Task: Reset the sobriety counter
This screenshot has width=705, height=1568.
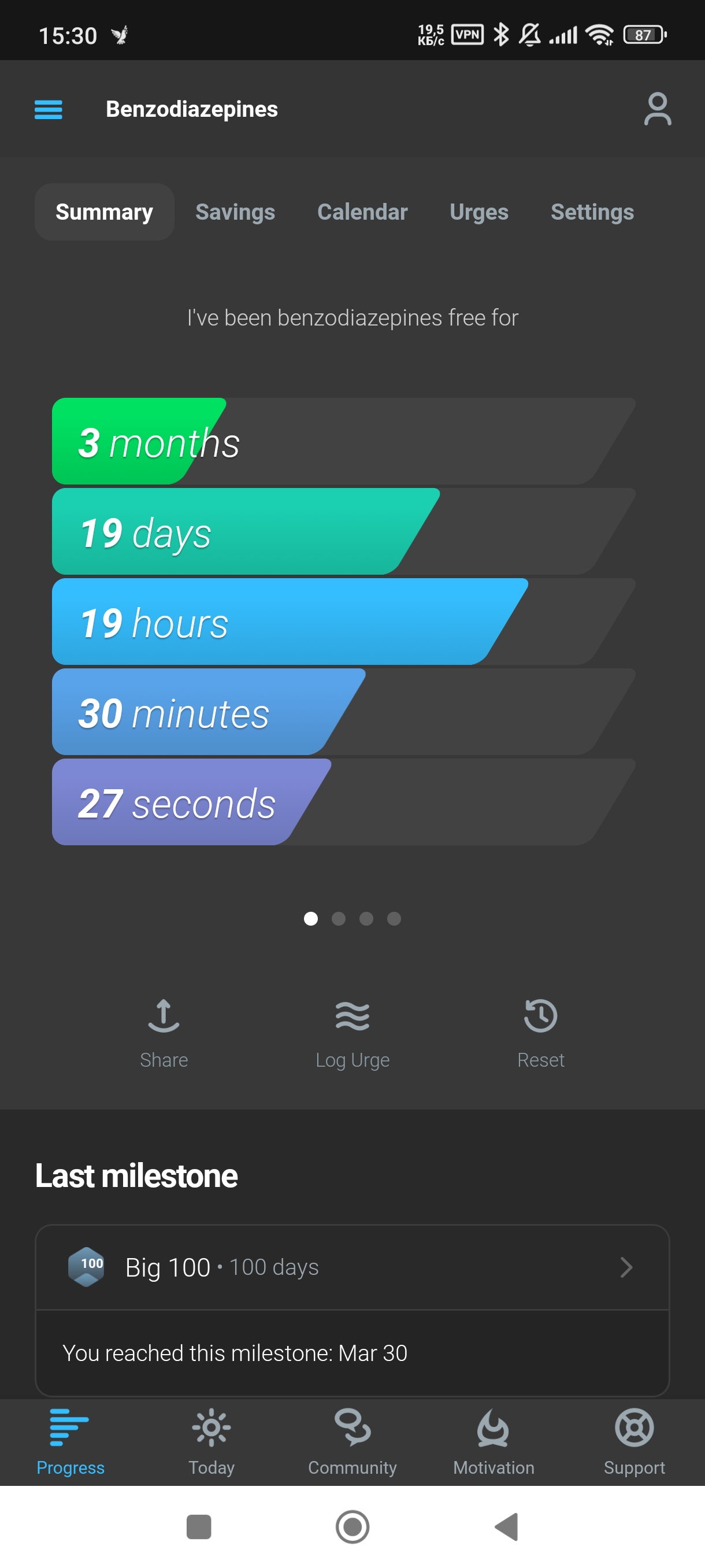Action: coord(540,1034)
